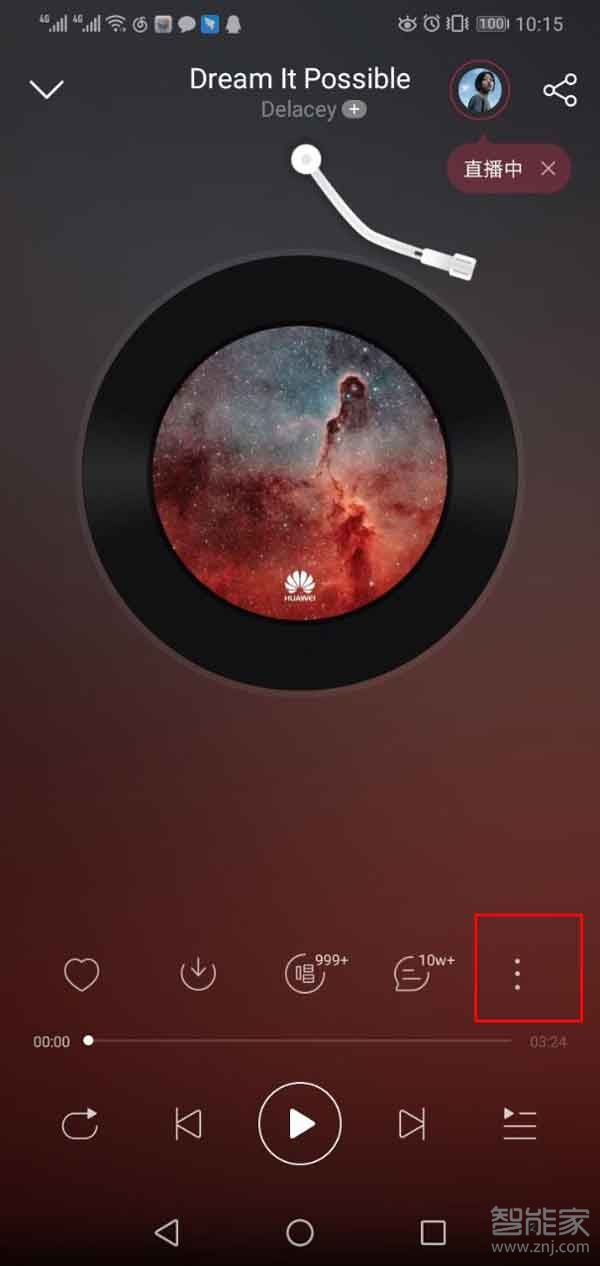This screenshot has height=1266, width=600.
Task: Tap the album record to show lyrics
Action: click(x=300, y=470)
